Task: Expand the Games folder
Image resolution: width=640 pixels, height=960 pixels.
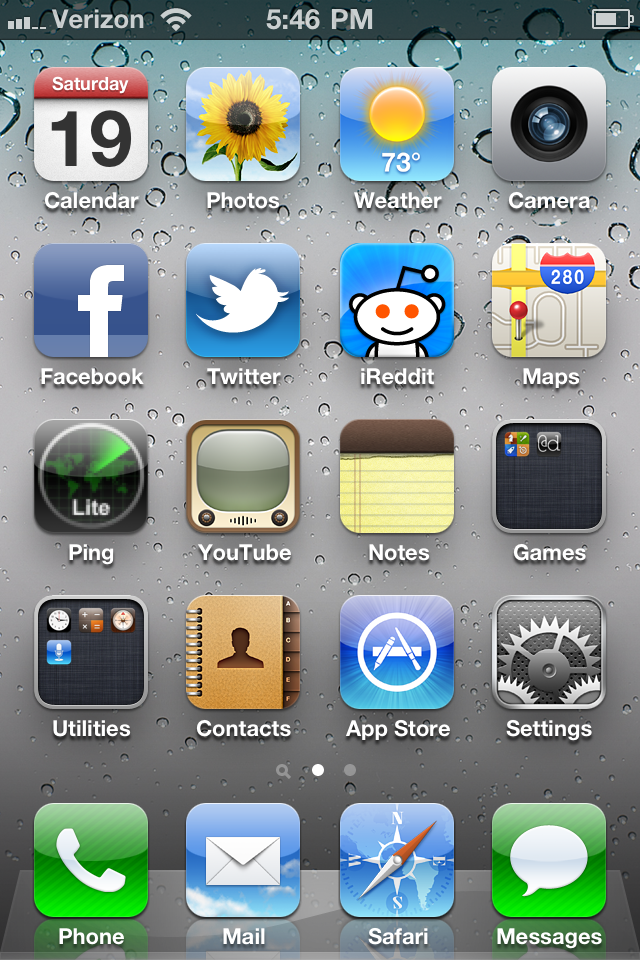Action: point(549,476)
